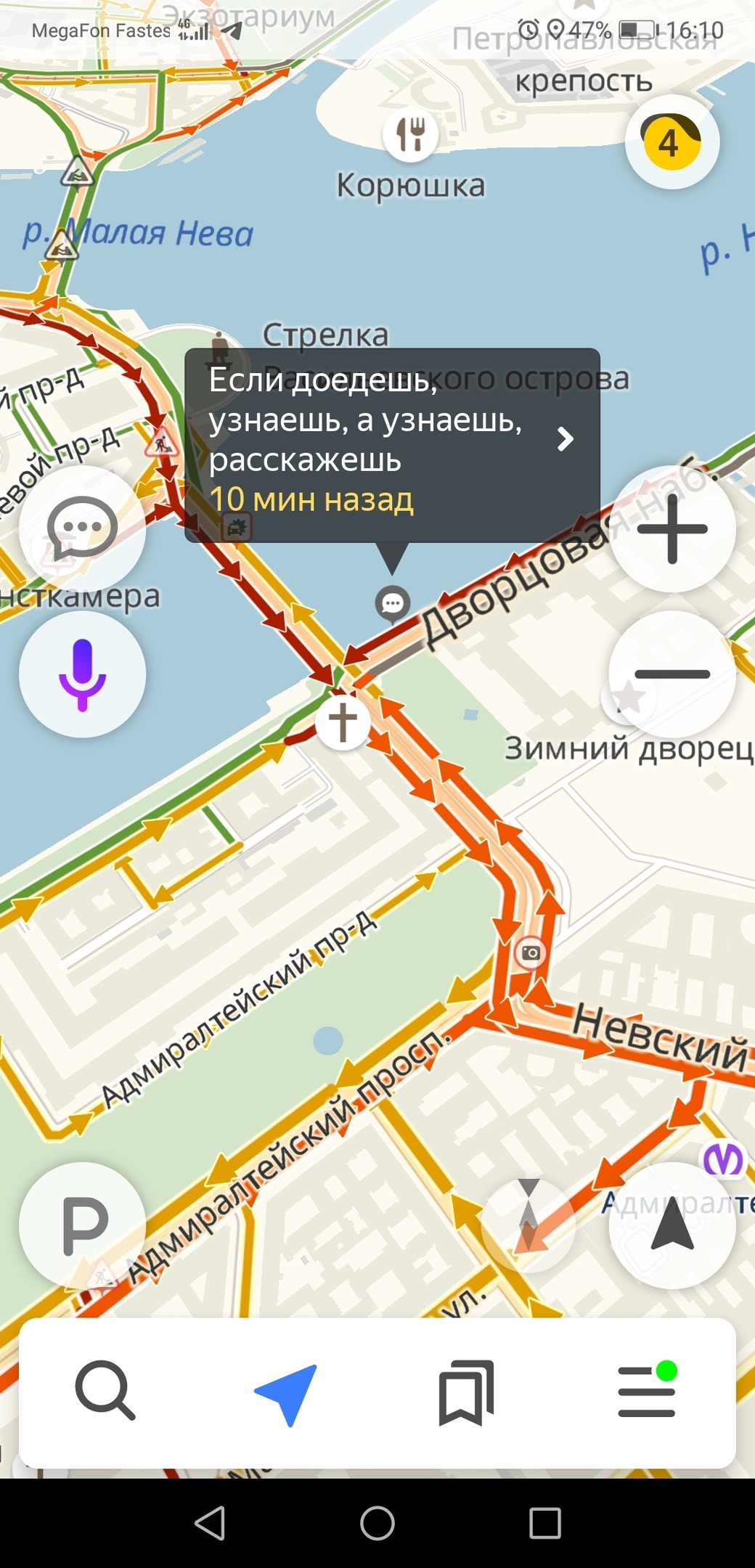This screenshot has height=1568, width=755.
Task: Open the navigation route tab
Action: pyautogui.click(x=286, y=1392)
